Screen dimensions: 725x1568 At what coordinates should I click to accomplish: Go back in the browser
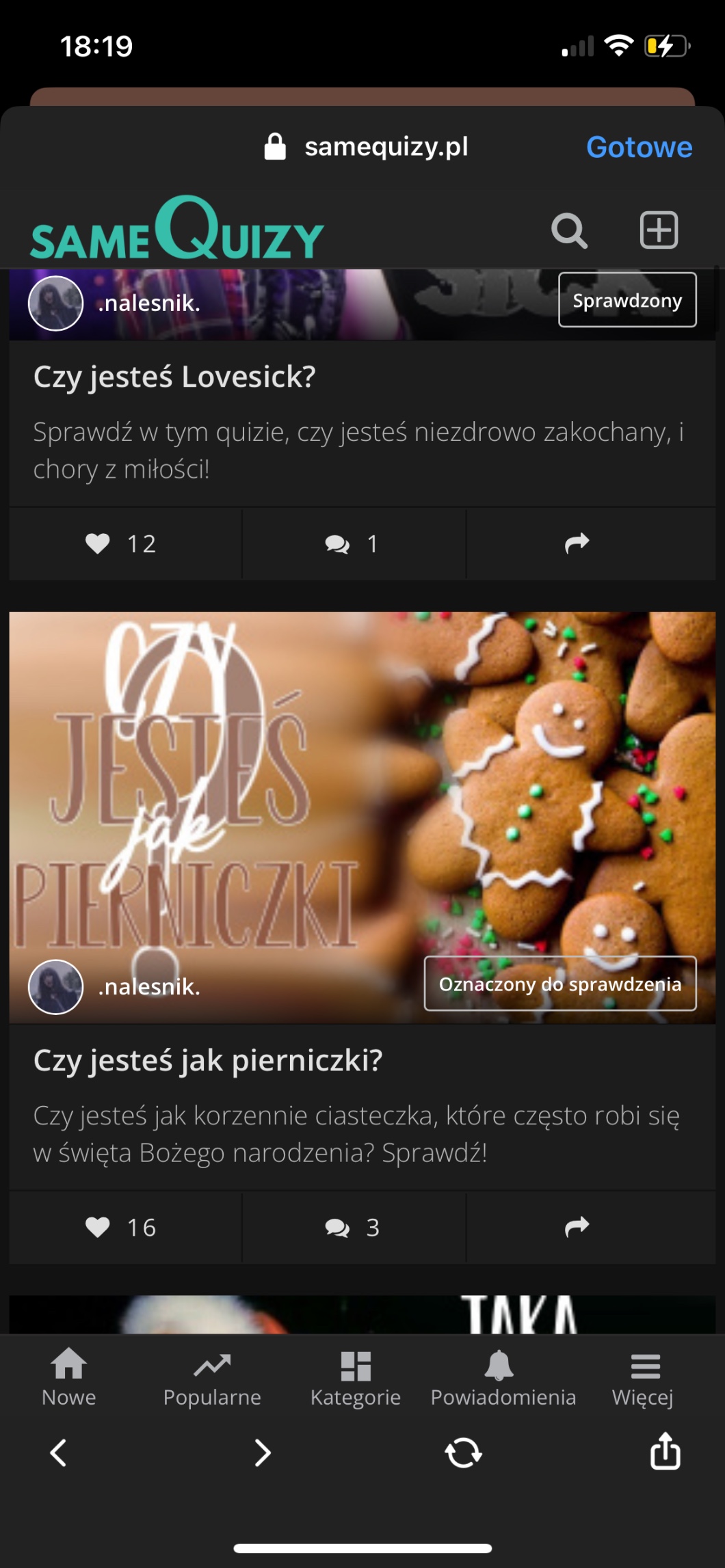(x=59, y=1452)
